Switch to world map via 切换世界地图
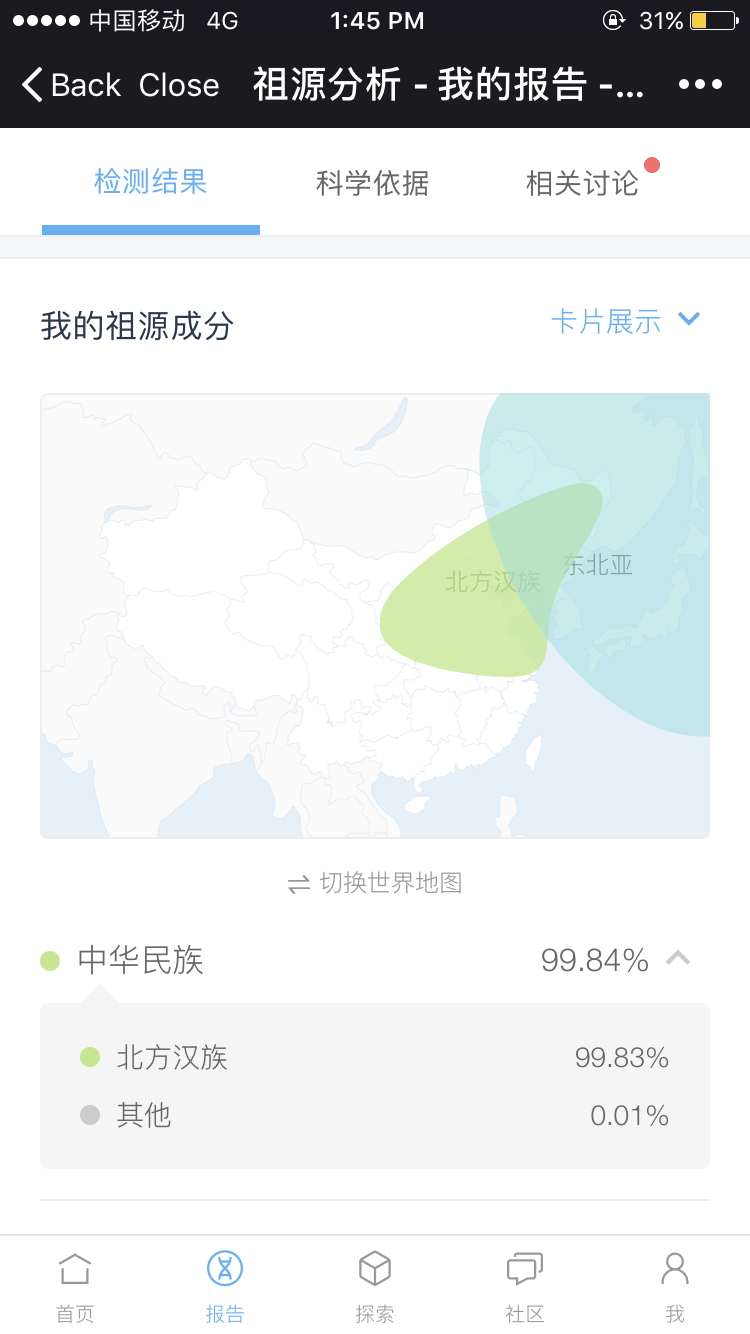750x1334 pixels. [x=375, y=883]
